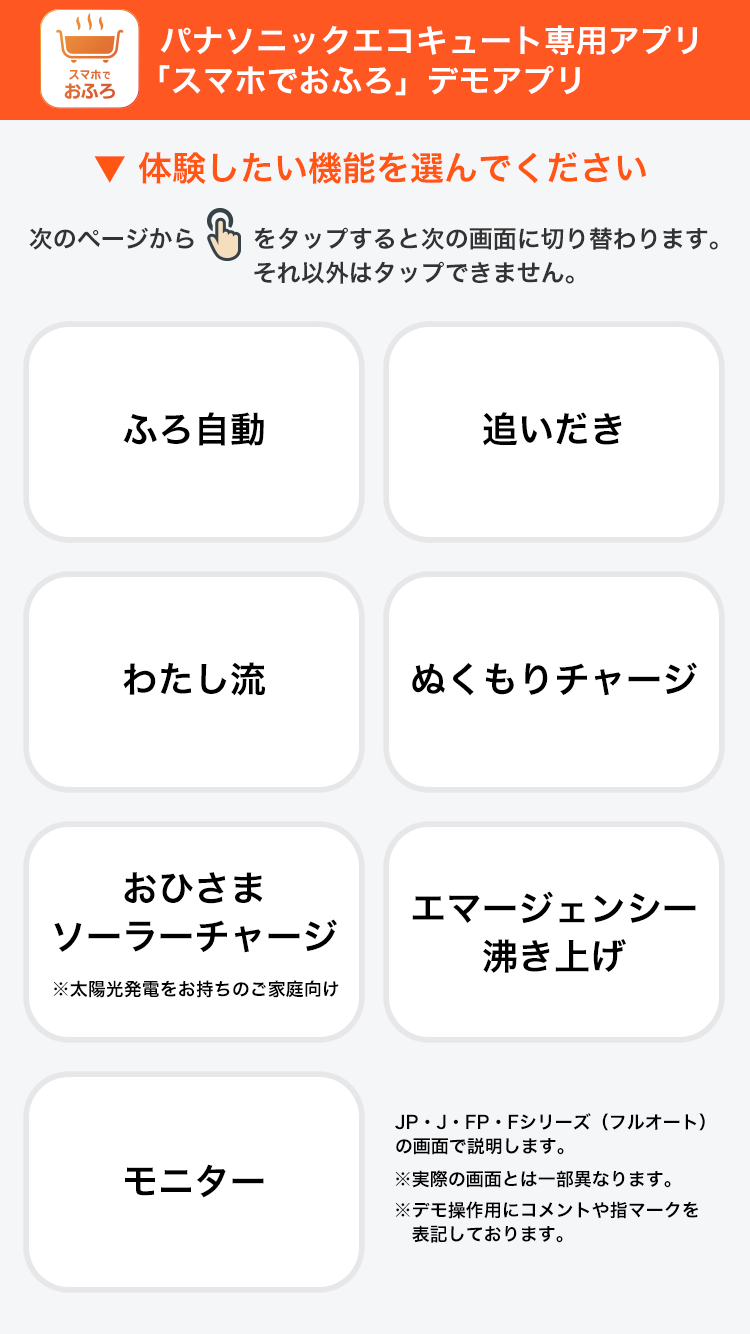Tap the モニター button
The height and width of the screenshot is (1334, 750).
pyautogui.click(x=194, y=1182)
